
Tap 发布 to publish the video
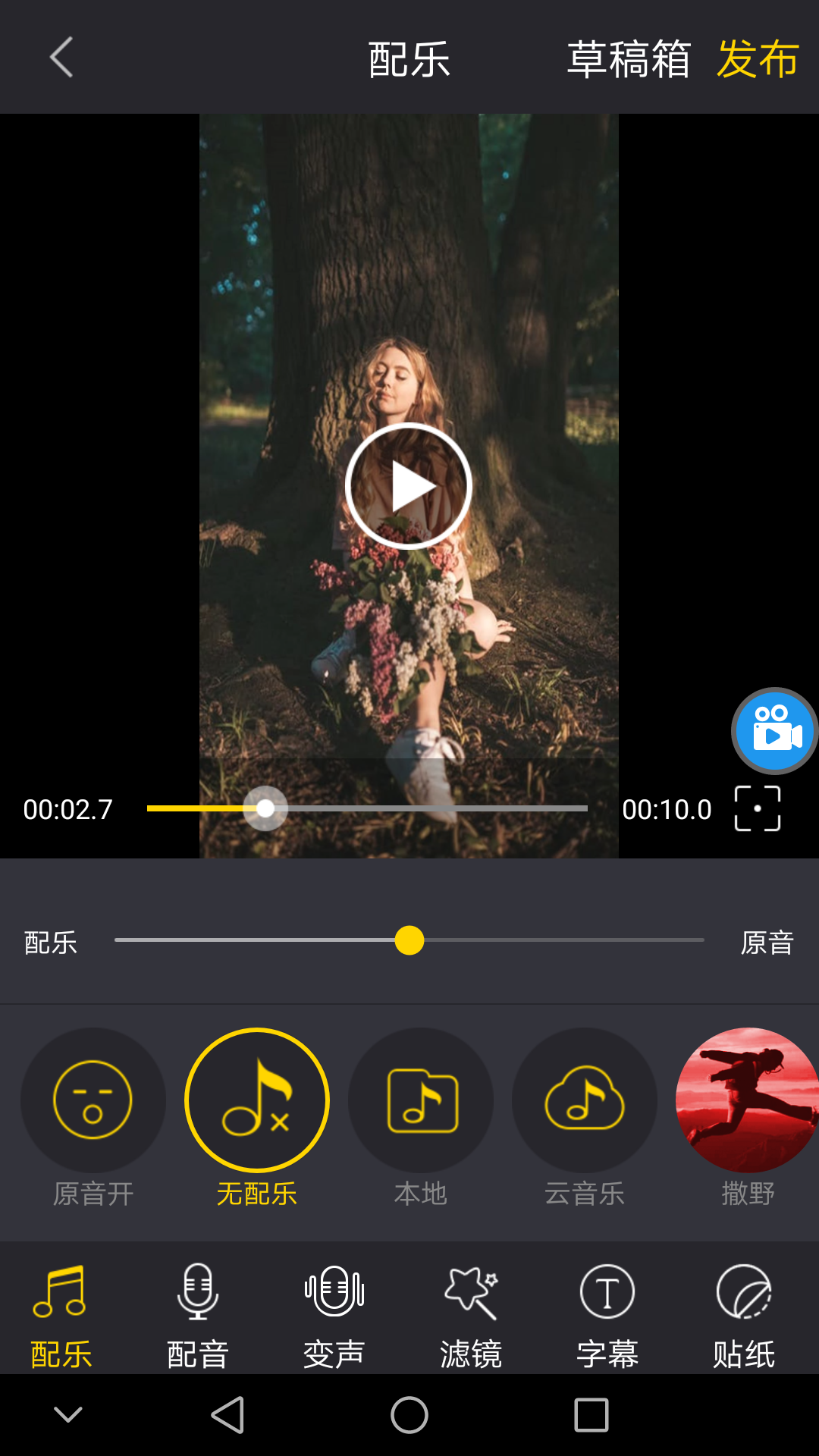click(x=758, y=61)
